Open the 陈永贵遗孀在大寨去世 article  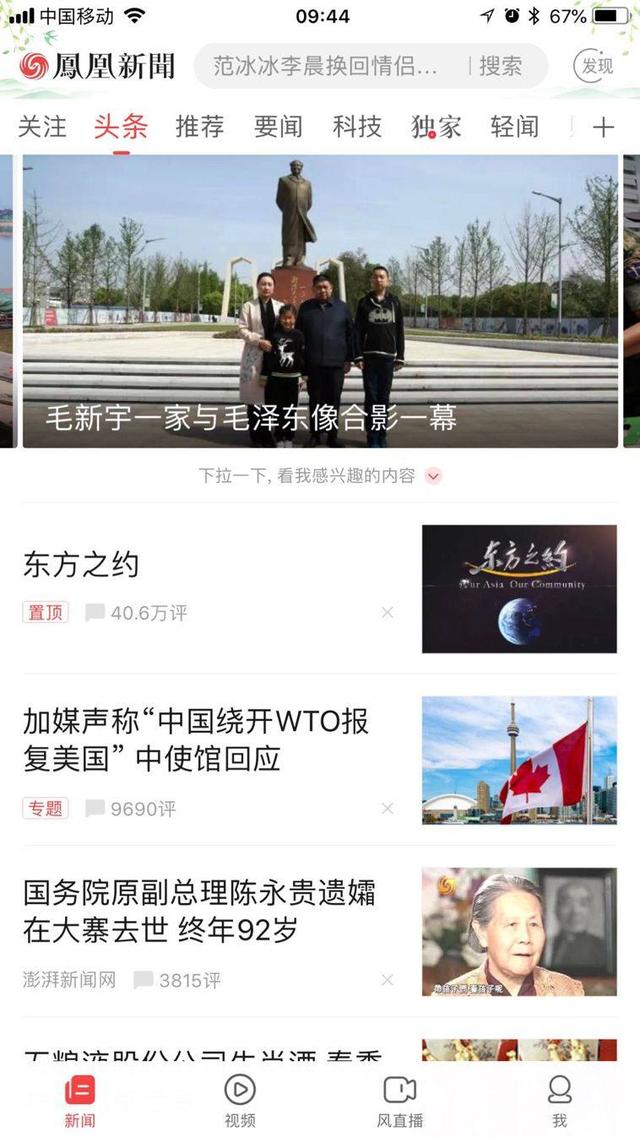coord(200,911)
